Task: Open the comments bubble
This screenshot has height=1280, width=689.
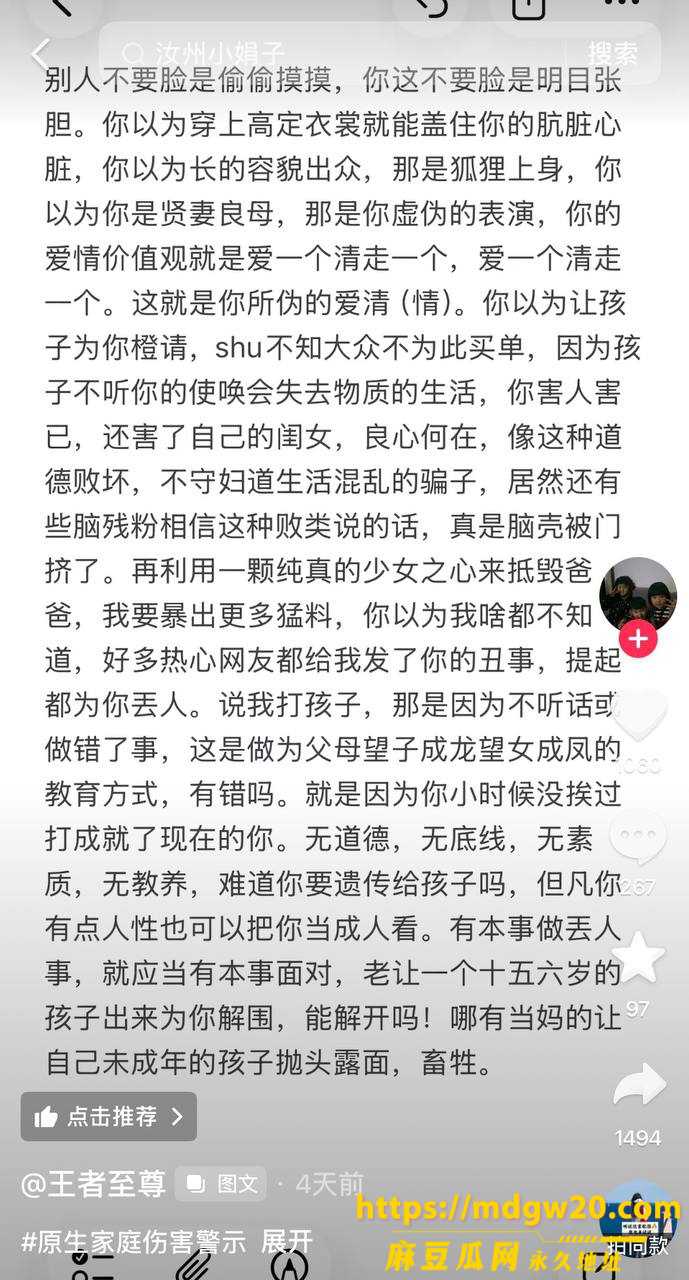Action: [x=638, y=838]
